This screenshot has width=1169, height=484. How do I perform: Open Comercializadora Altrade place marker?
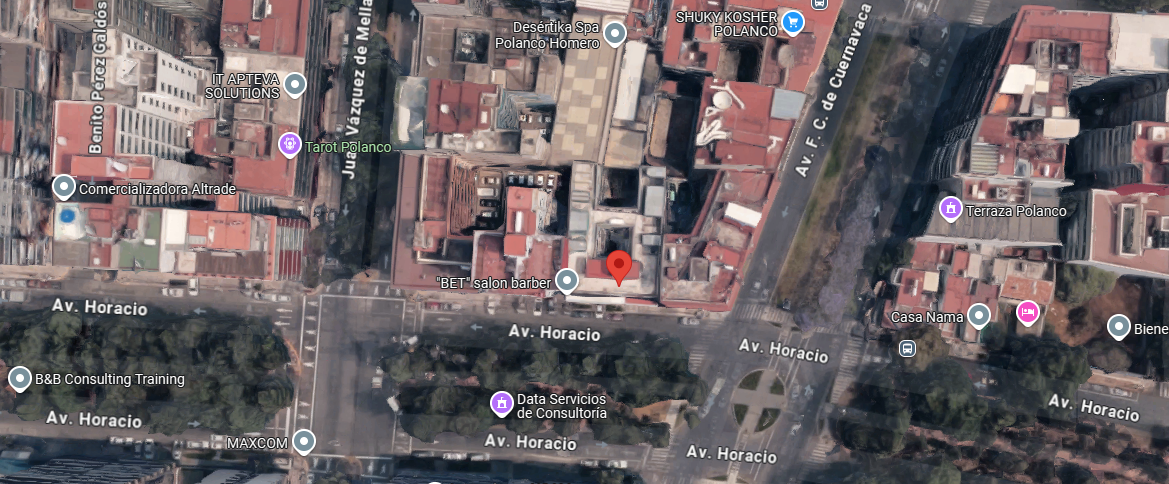pos(64,188)
